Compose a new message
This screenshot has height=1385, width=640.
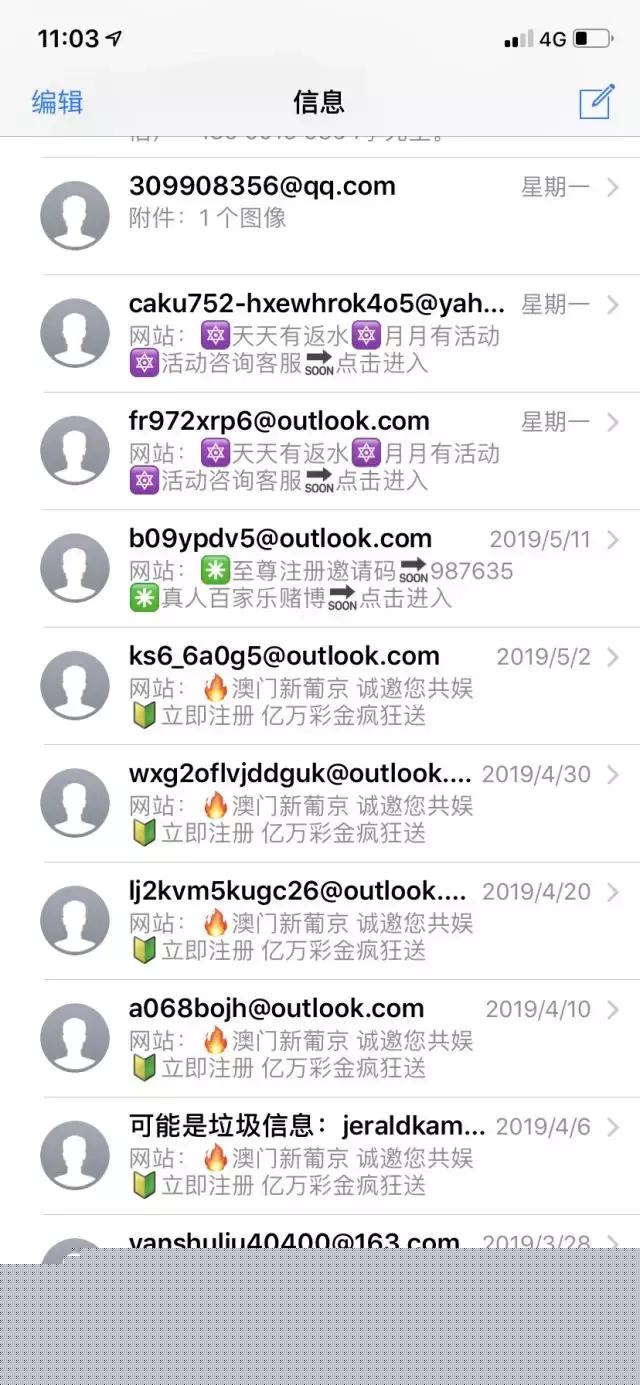click(x=596, y=101)
